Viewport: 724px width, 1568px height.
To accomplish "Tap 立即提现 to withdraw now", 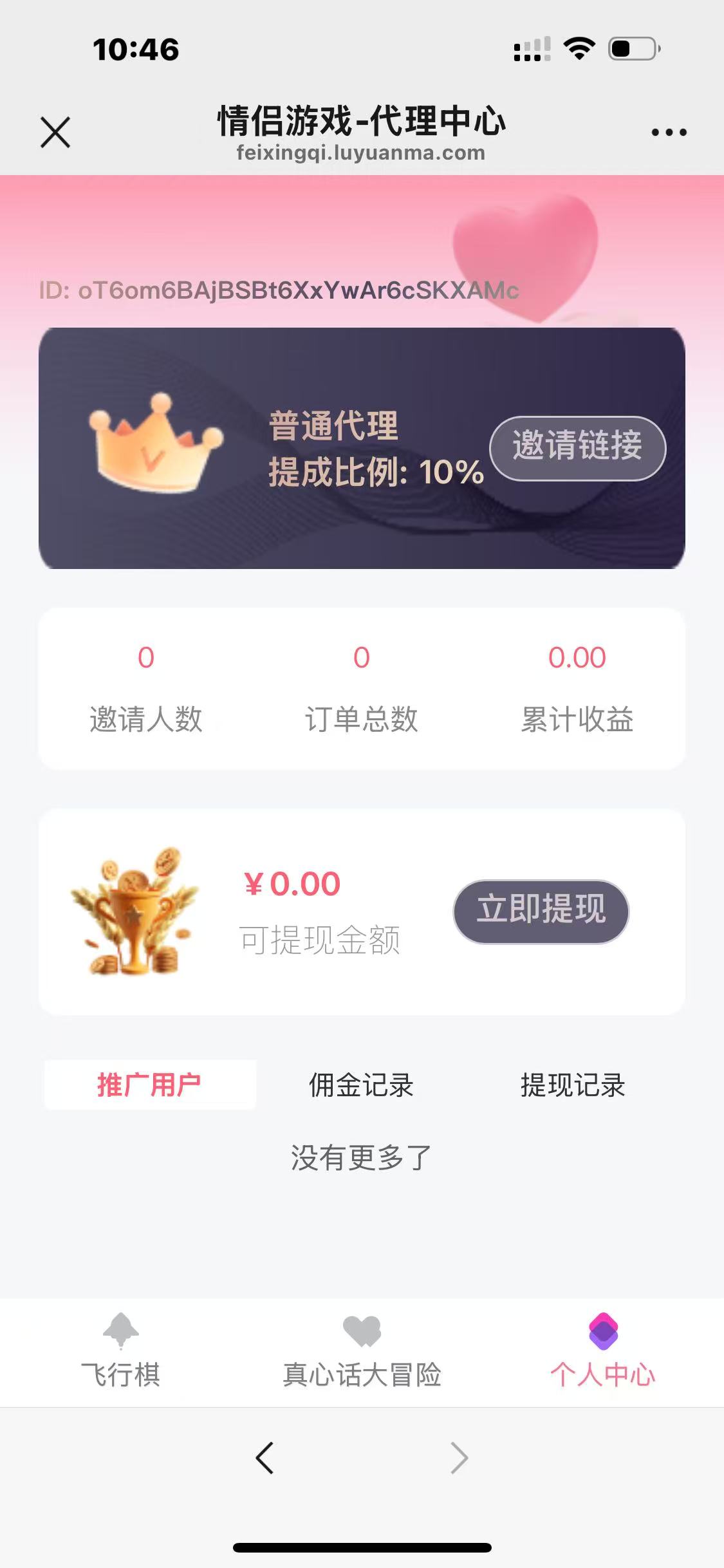I will (x=541, y=911).
